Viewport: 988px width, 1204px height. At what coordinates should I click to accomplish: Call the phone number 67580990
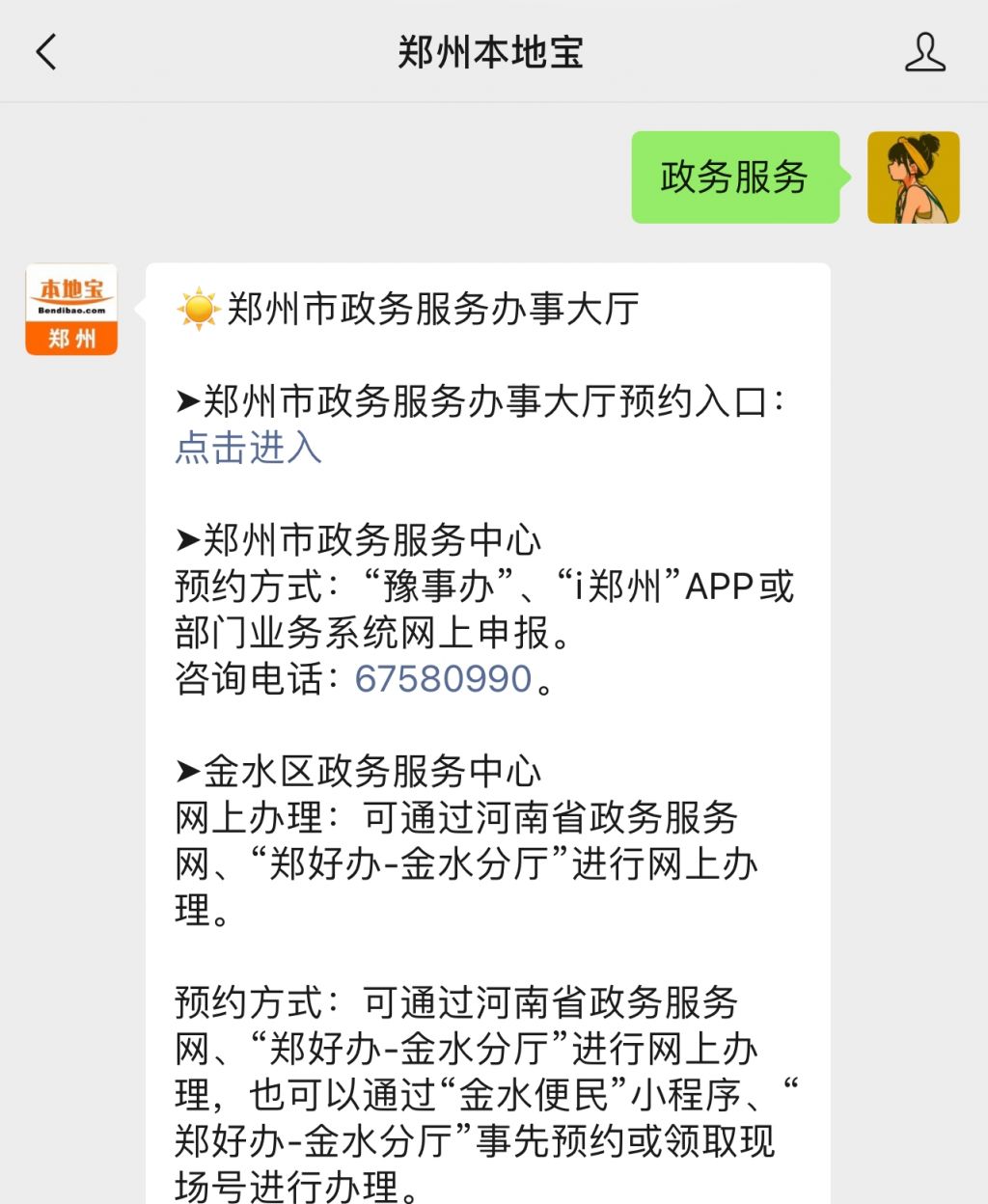[443, 679]
